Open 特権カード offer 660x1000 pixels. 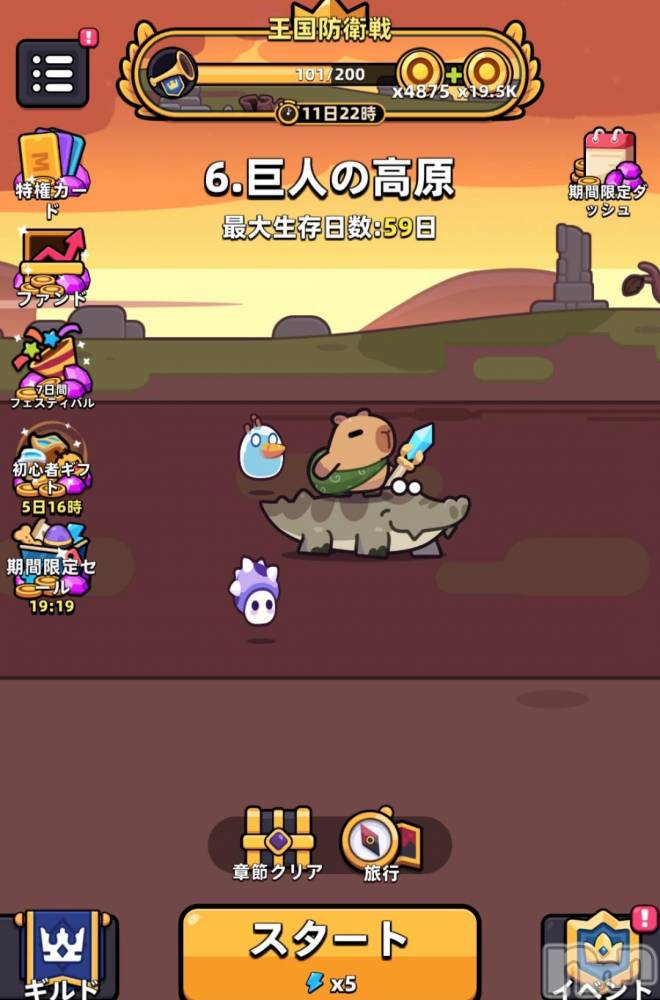pyautogui.click(x=52, y=168)
